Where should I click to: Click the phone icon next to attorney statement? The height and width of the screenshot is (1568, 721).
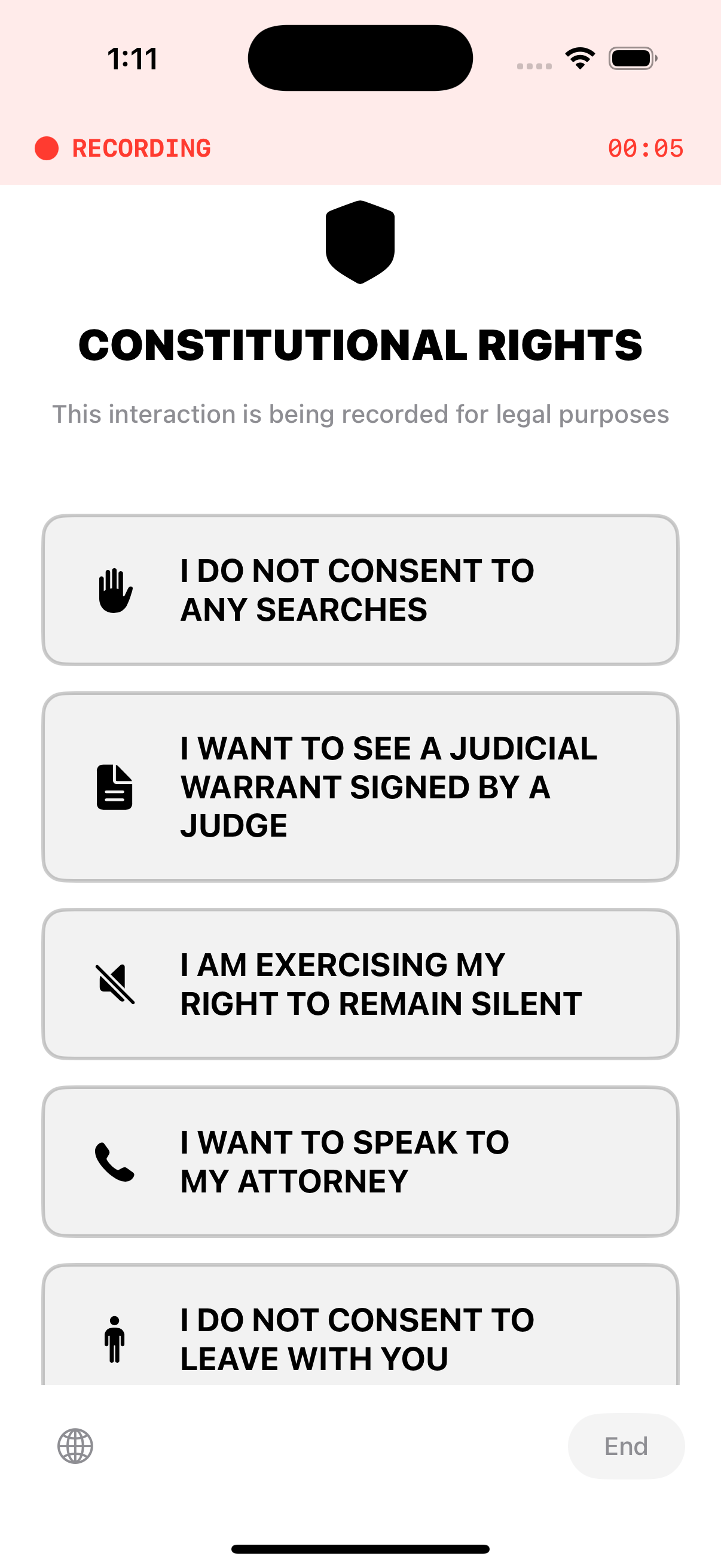click(115, 1159)
